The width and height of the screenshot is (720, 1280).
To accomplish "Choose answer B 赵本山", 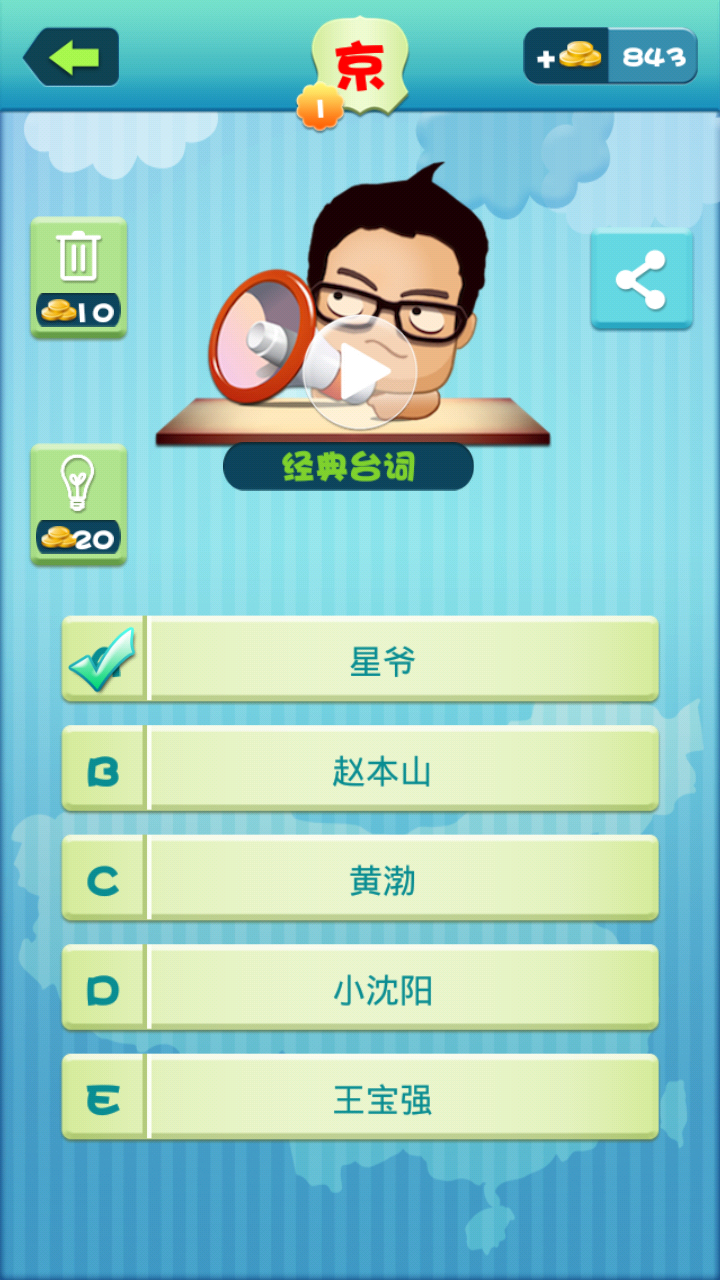I will pyautogui.click(x=360, y=771).
